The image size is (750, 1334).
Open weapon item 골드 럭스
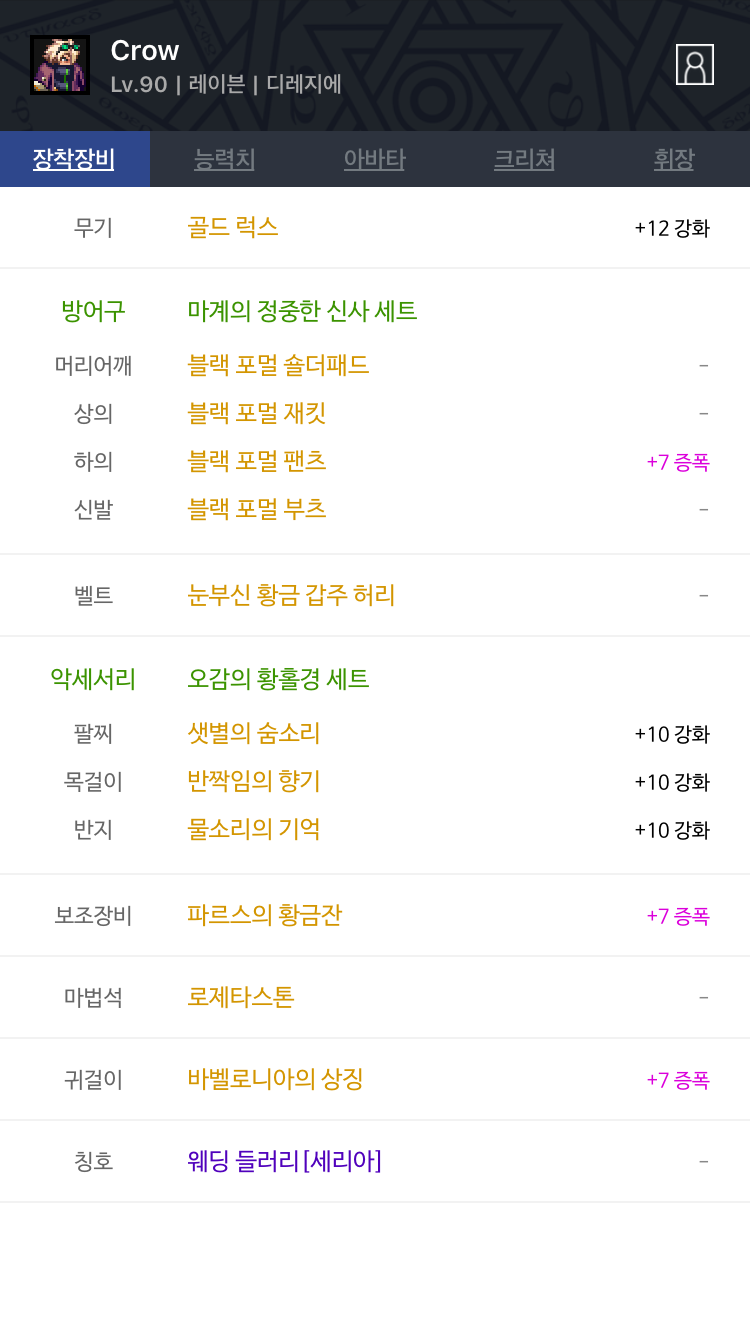[x=232, y=227]
